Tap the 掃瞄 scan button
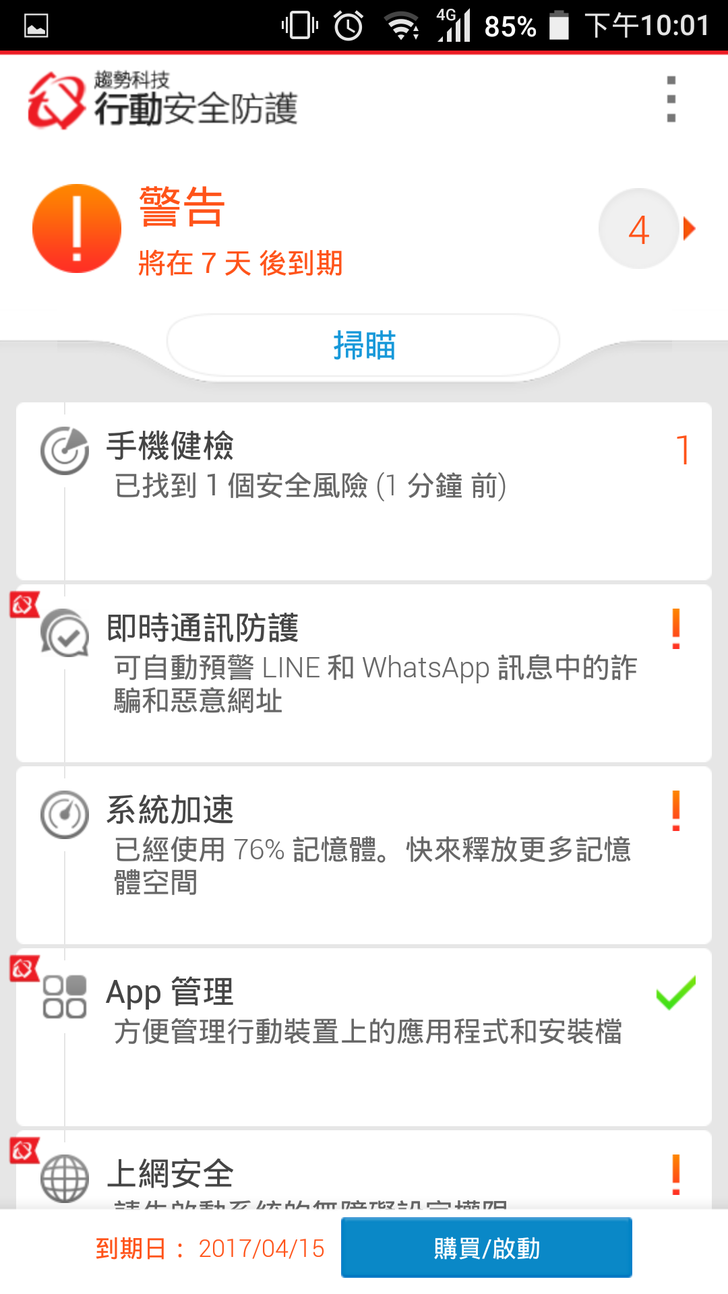Viewport: 728px width, 1294px height. (363, 346)
